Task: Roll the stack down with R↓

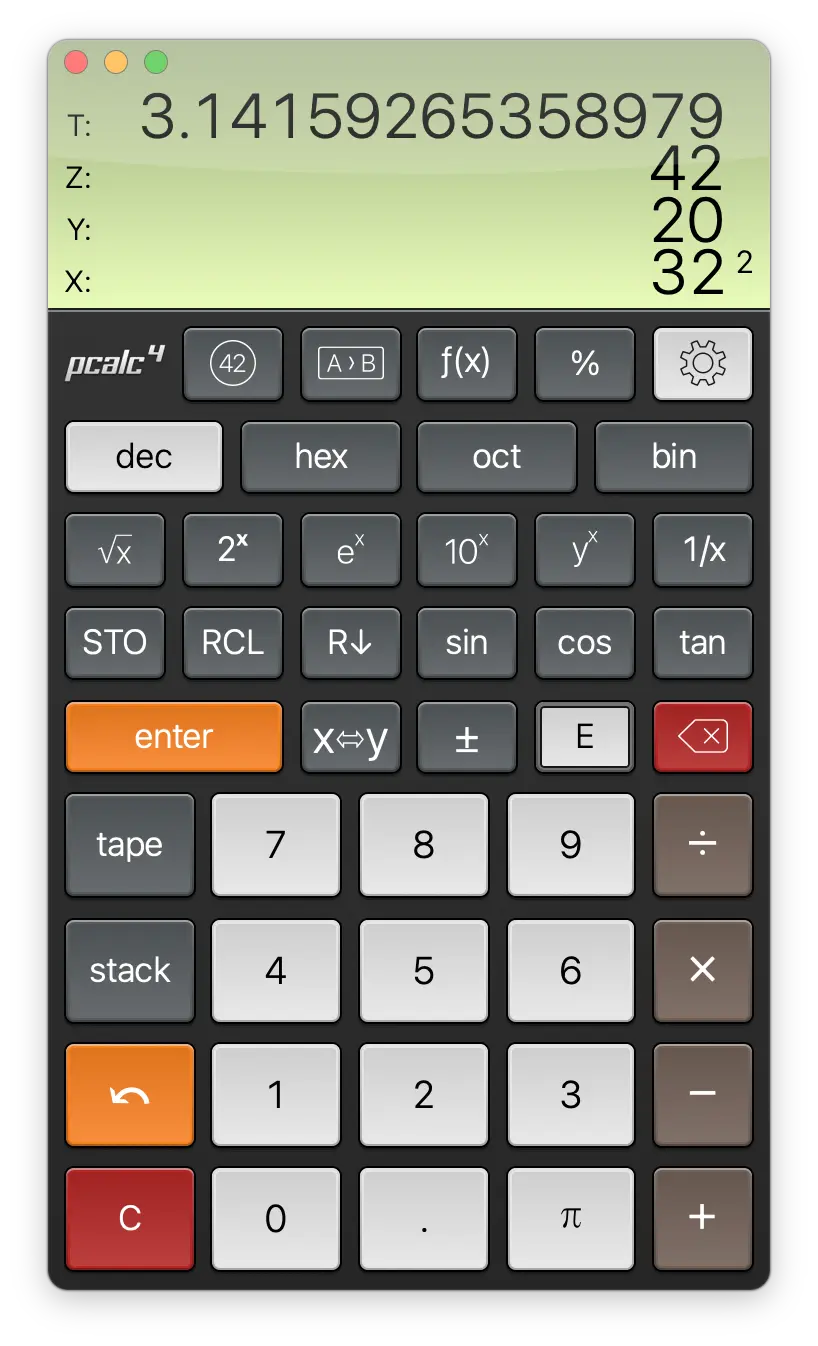Action: 350,642
